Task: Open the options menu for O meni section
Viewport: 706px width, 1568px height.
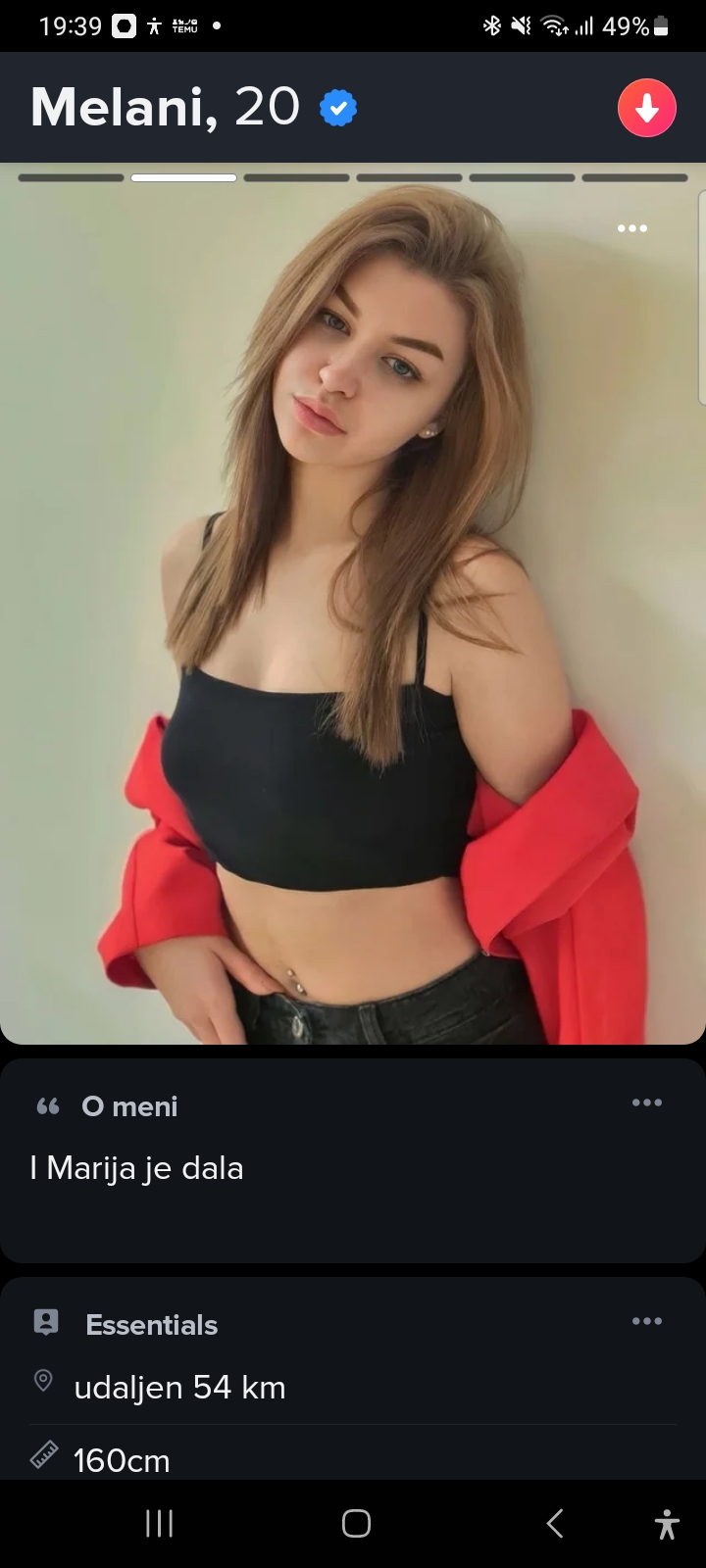Action: [647, 1102]
